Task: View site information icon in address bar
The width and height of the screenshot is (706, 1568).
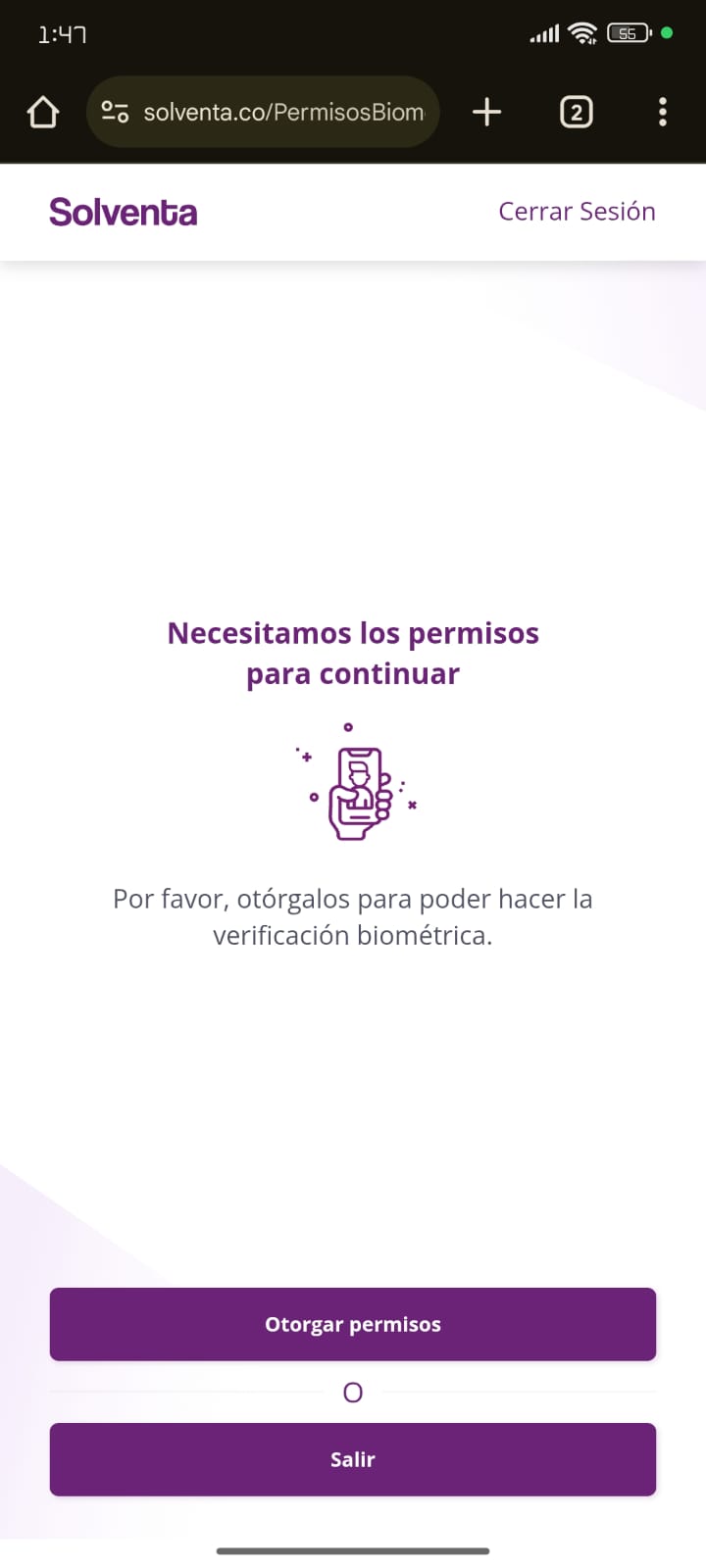Action: (x=115, y=113)
